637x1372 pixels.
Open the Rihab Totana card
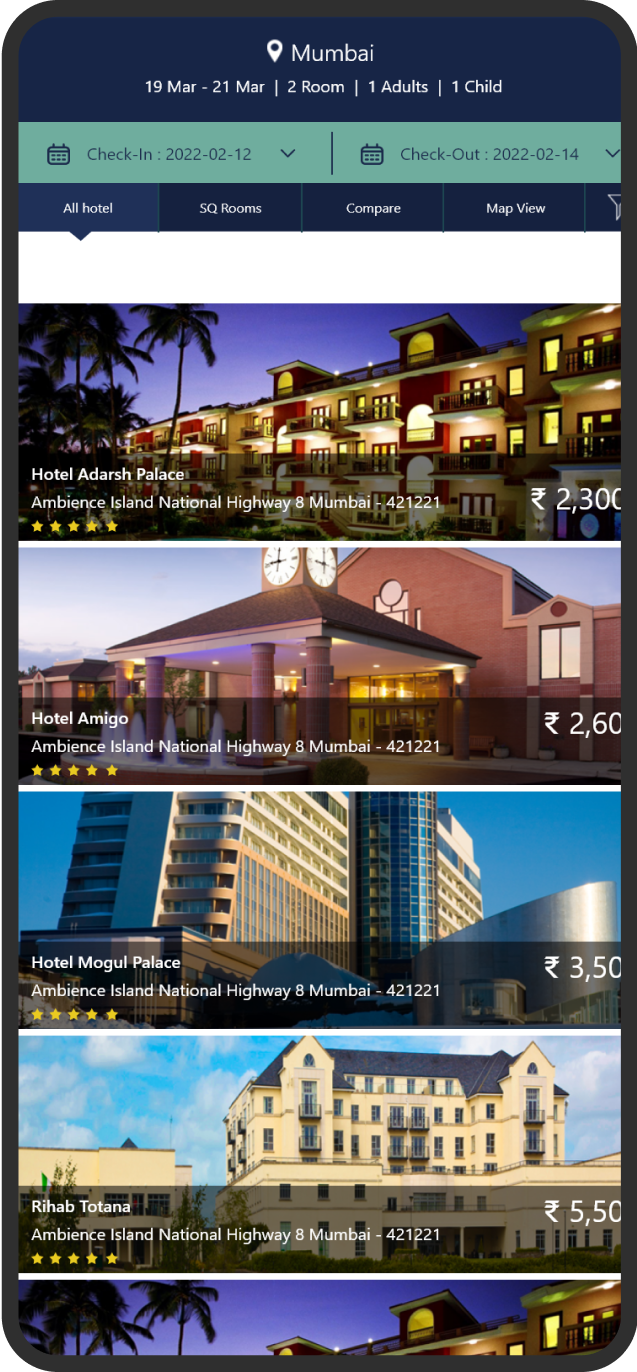pos(320,1154)
